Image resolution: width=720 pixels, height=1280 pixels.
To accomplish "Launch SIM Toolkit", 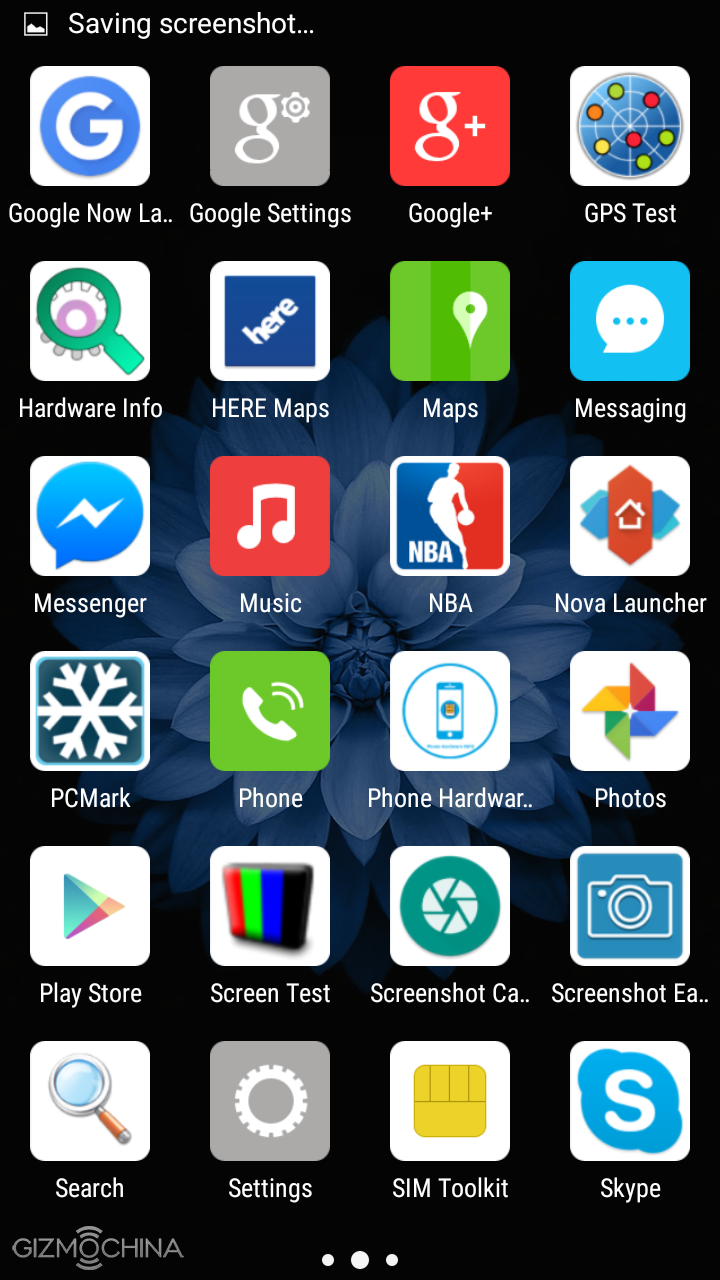I will click(x=450, y=1101).
